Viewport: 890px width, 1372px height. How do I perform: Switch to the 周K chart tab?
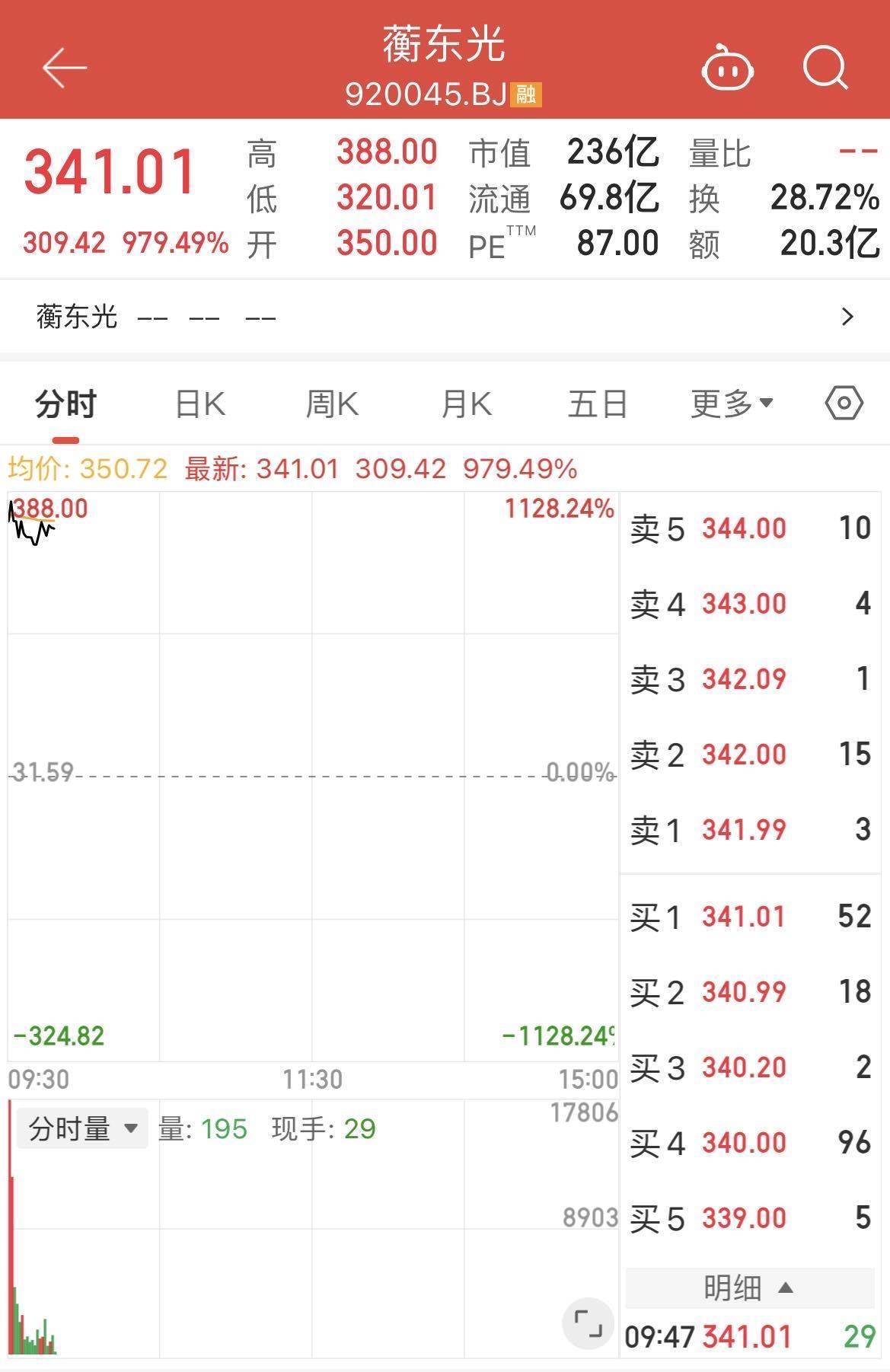[332, 404]
